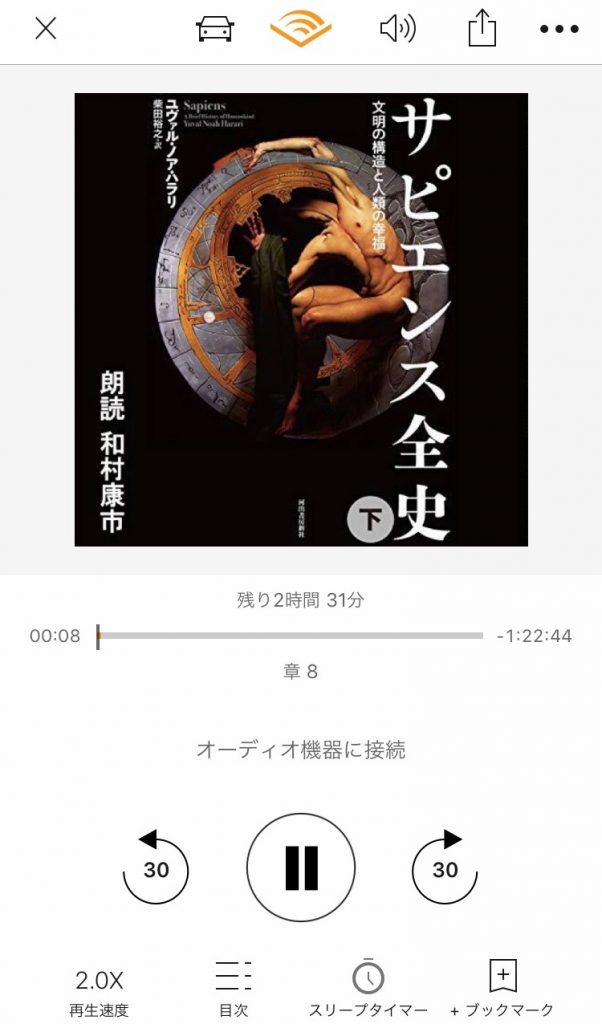
Task: Share this audiobook
Action: click(x=482, y=28)
